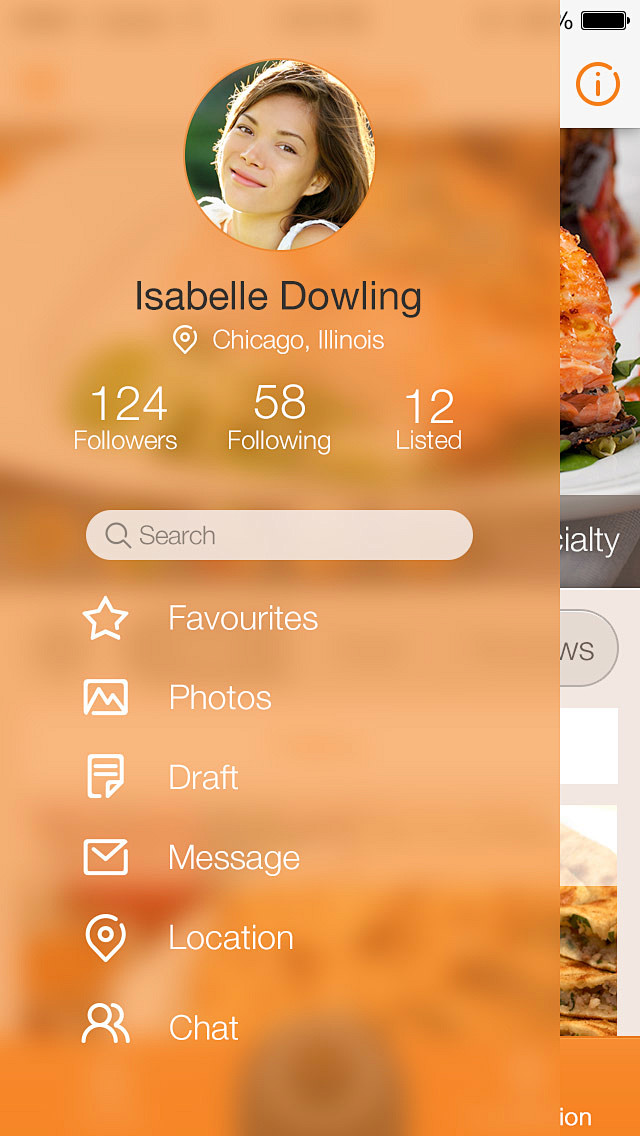The width and height of the screenshot is (640, 1136).
Task: Tap the drawer Search field
Action: click(x=279, y=535)
